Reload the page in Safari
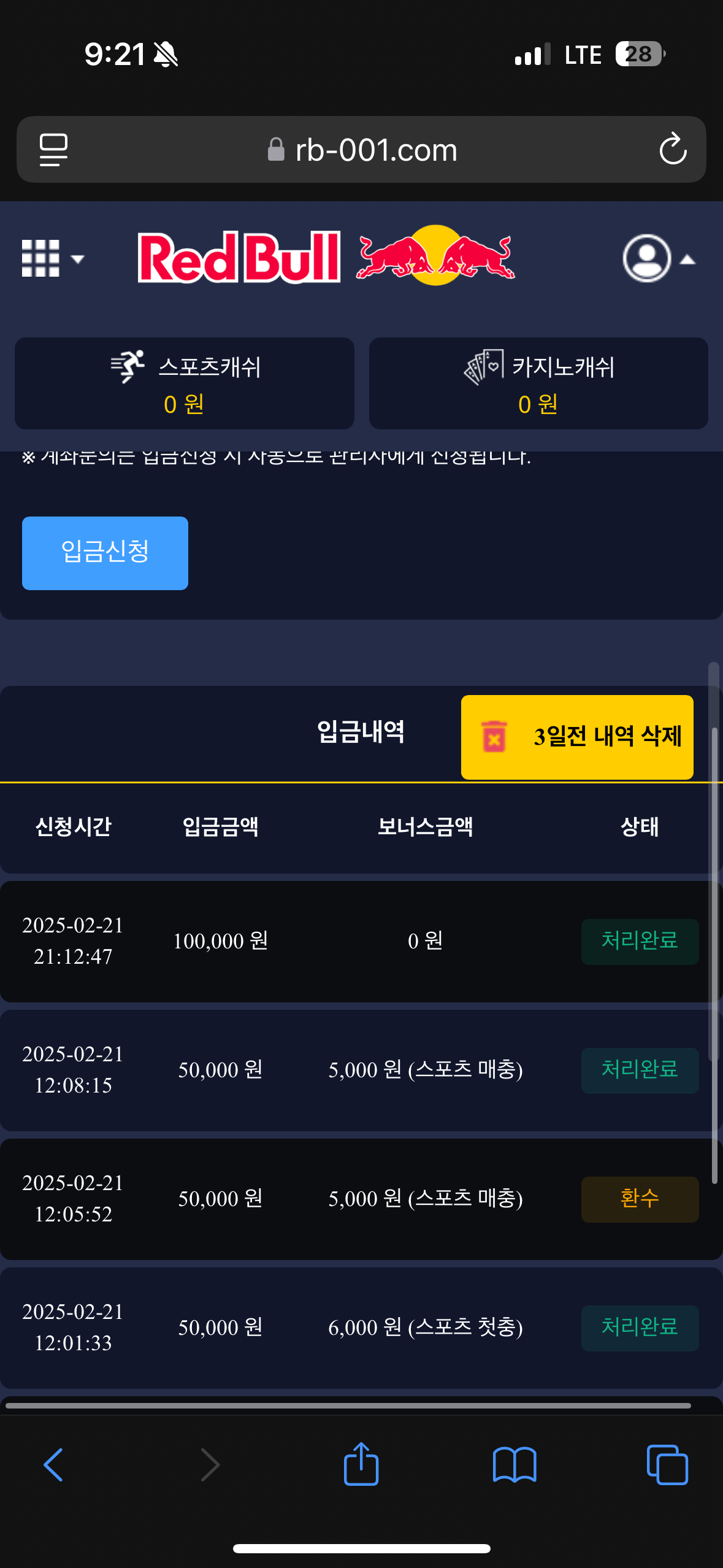 tap(672, 149)
